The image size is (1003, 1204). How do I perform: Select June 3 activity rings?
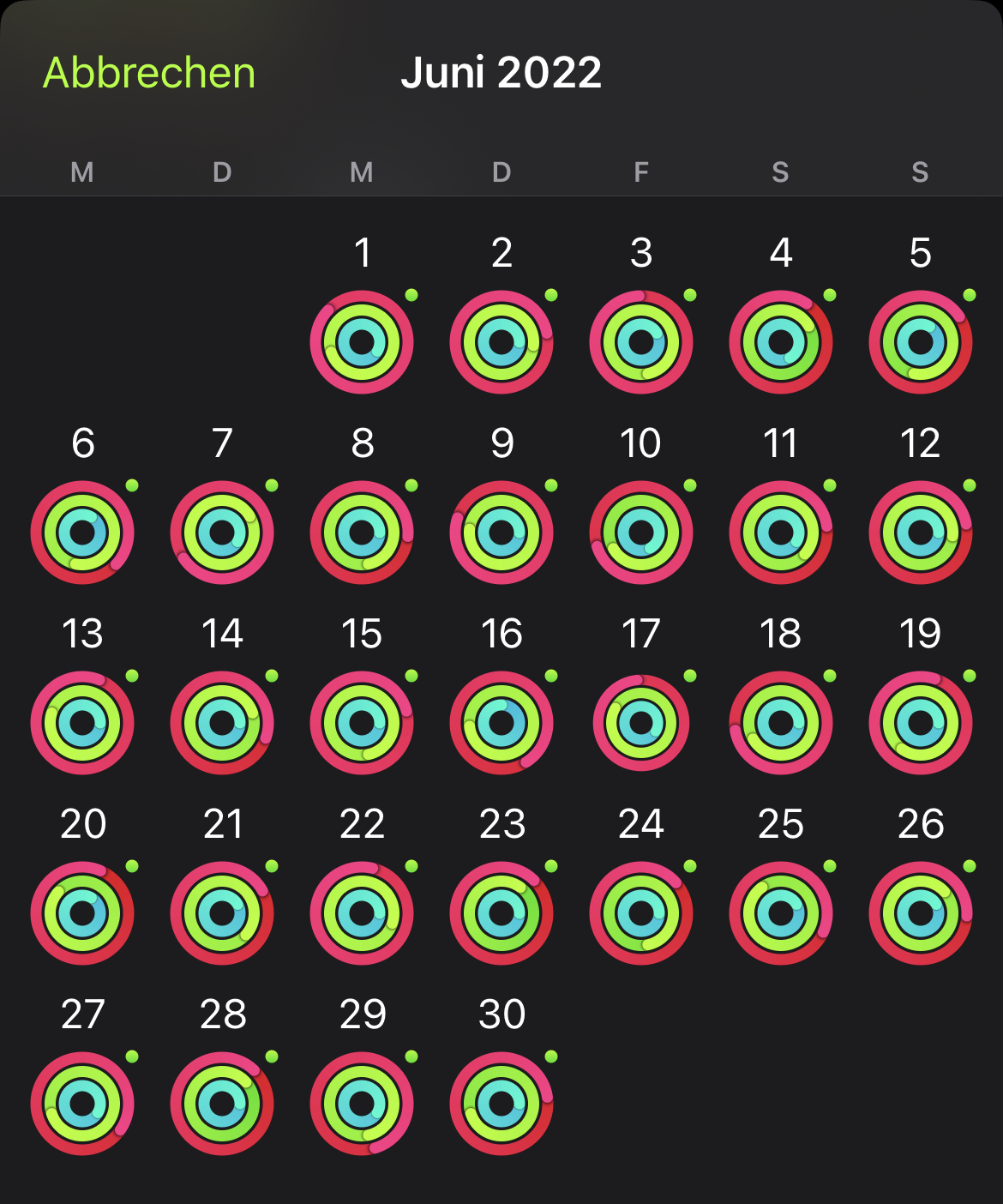click(641, 342)
